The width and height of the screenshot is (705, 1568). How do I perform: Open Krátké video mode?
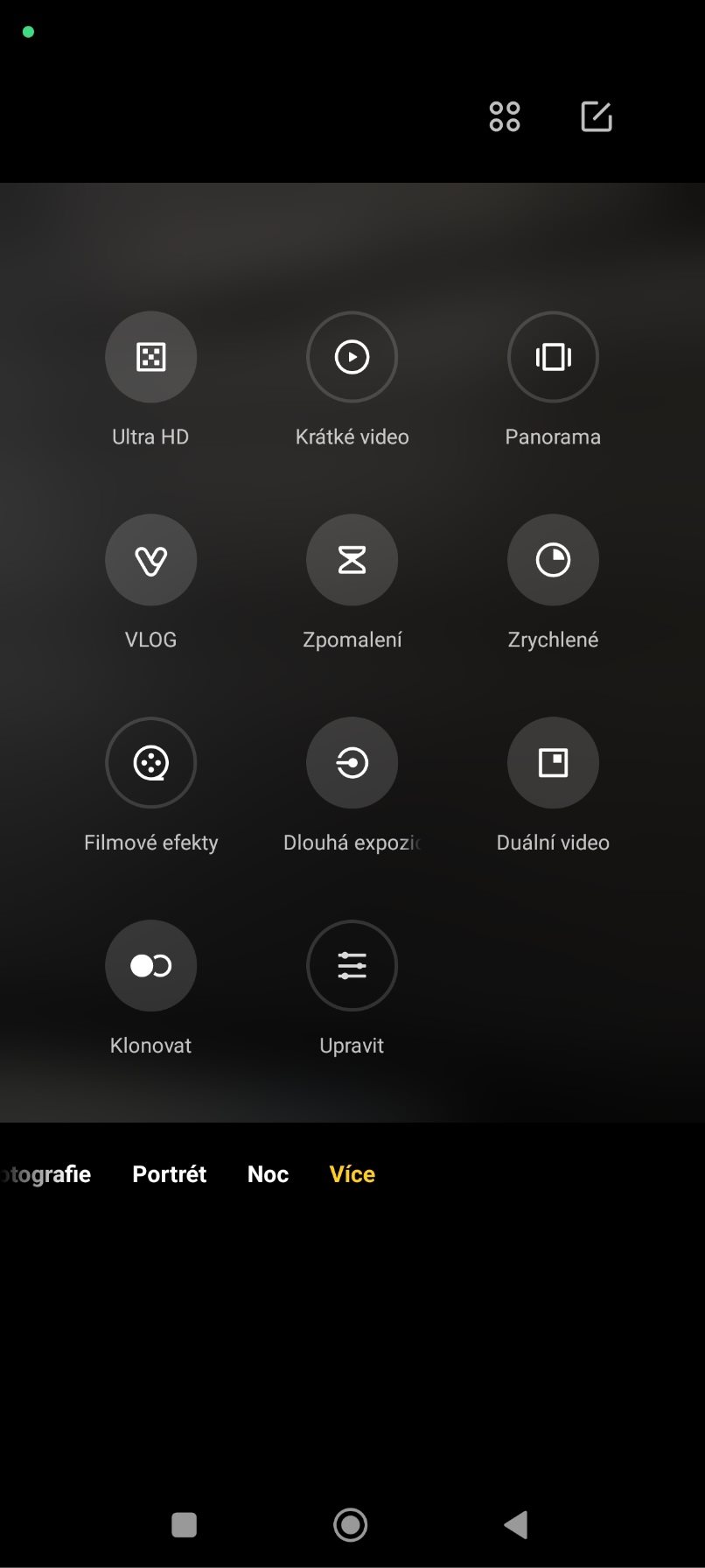click(x=352, y=357)
